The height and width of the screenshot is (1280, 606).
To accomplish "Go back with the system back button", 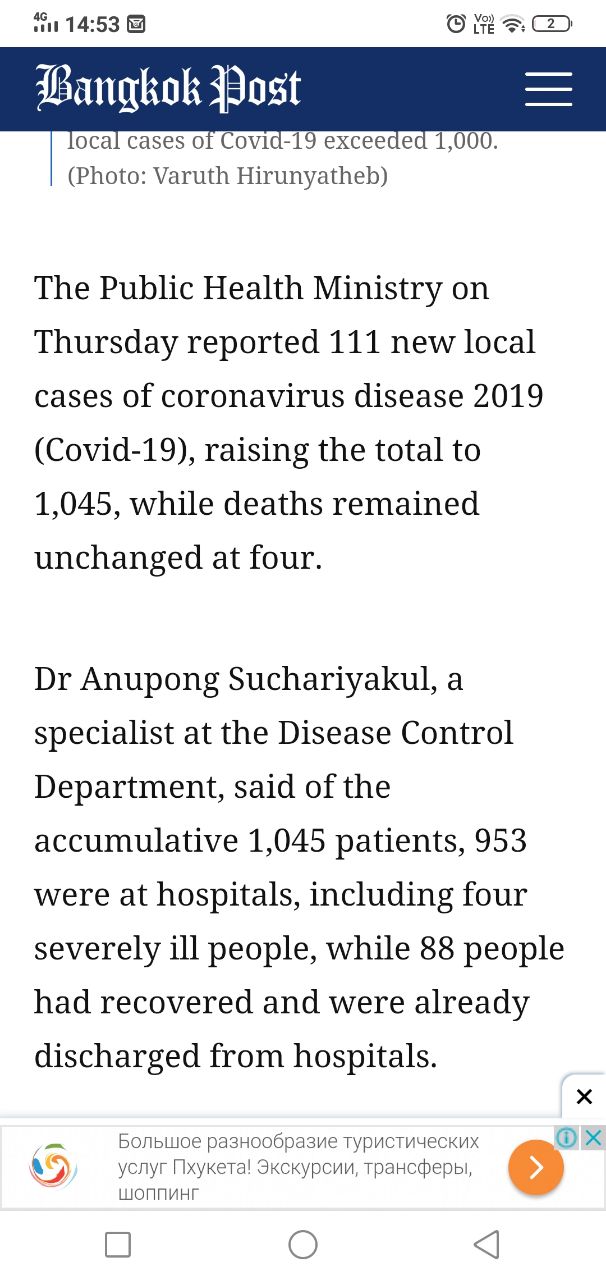I will pyautogui.click(x=486, y=1245).
